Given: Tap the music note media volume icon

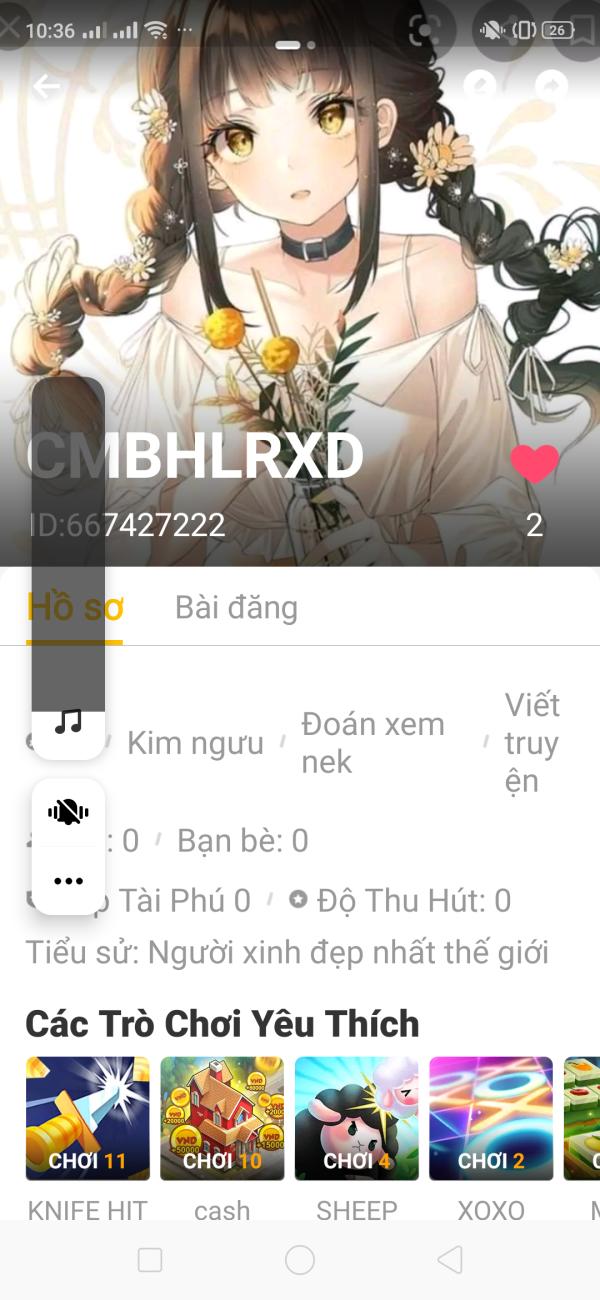Looking at the screenshot, I should click(68, 721).
